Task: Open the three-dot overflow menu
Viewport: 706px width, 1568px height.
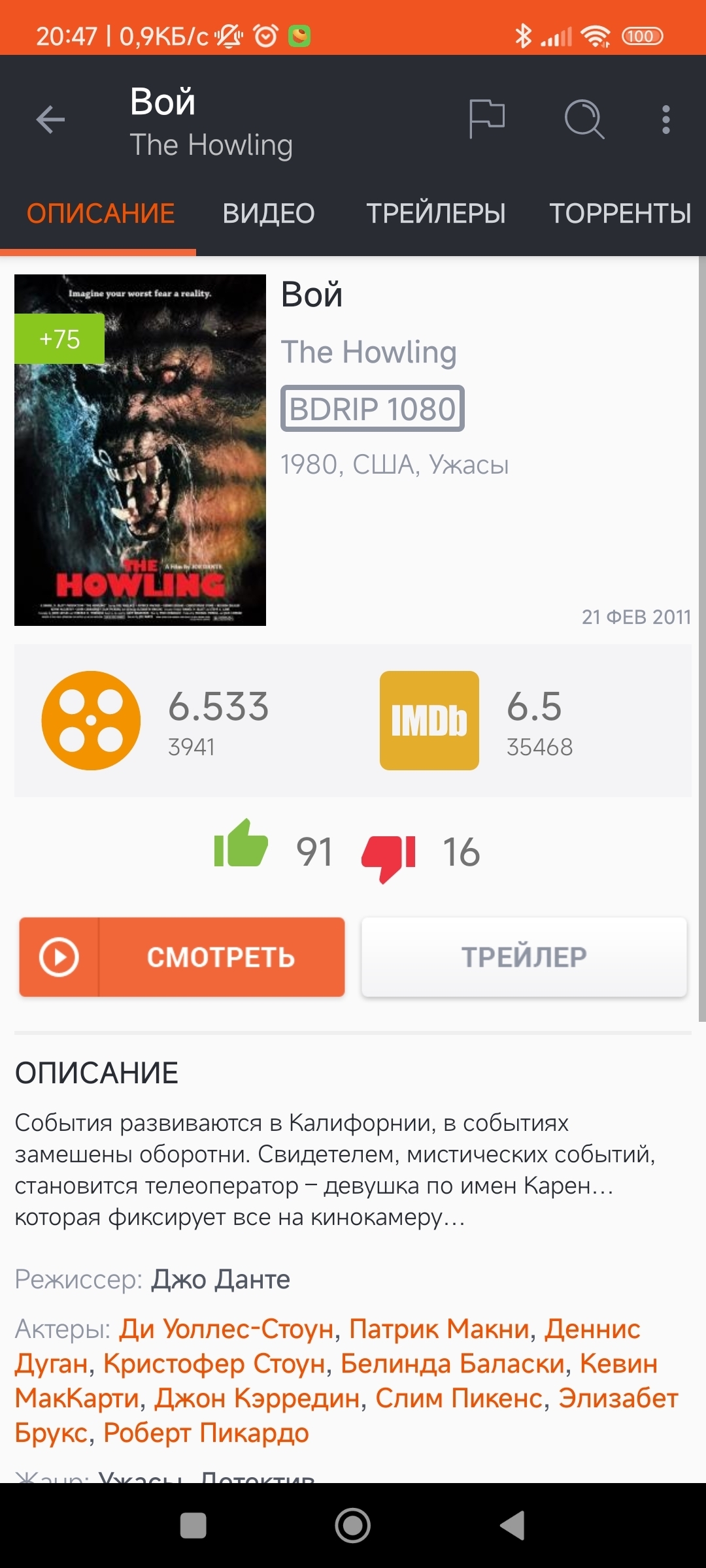Action: (x=665, y=120)
